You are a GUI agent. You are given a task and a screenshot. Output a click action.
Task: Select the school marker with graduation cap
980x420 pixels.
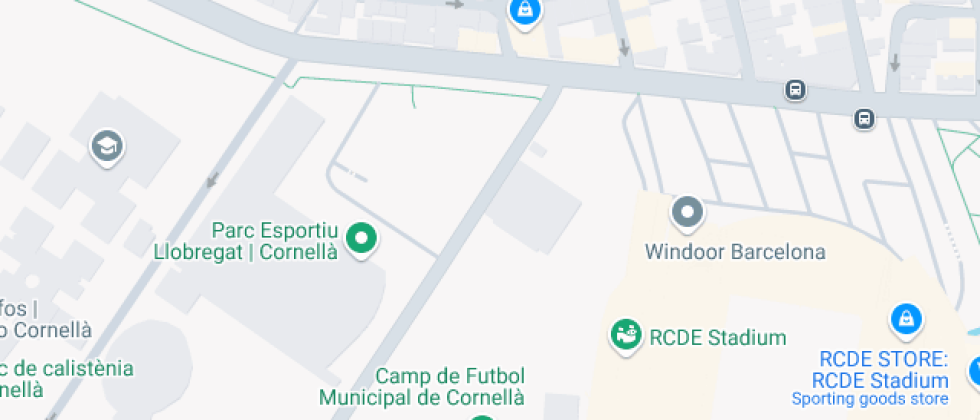coord(106,147)
